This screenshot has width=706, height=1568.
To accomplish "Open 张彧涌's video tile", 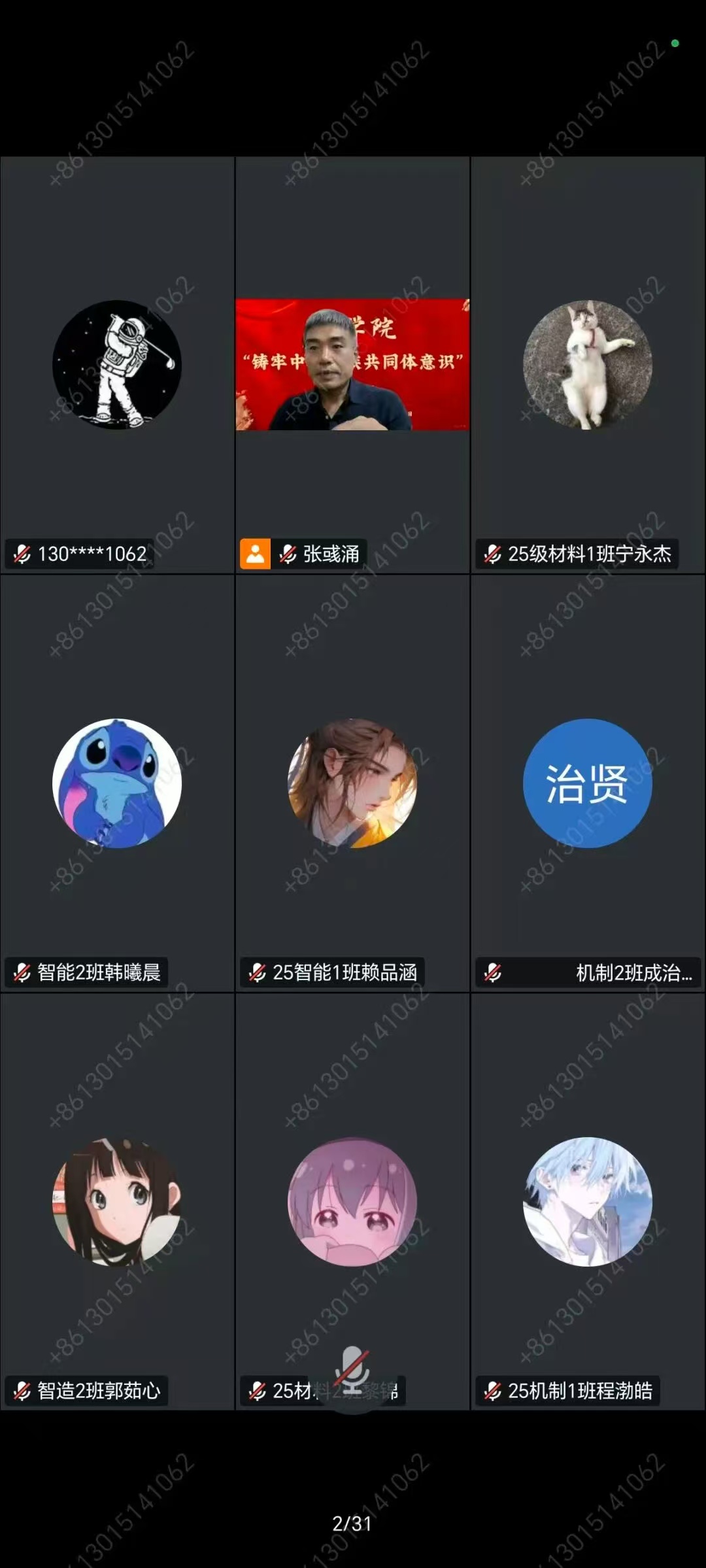I will (x=352, y=365).
